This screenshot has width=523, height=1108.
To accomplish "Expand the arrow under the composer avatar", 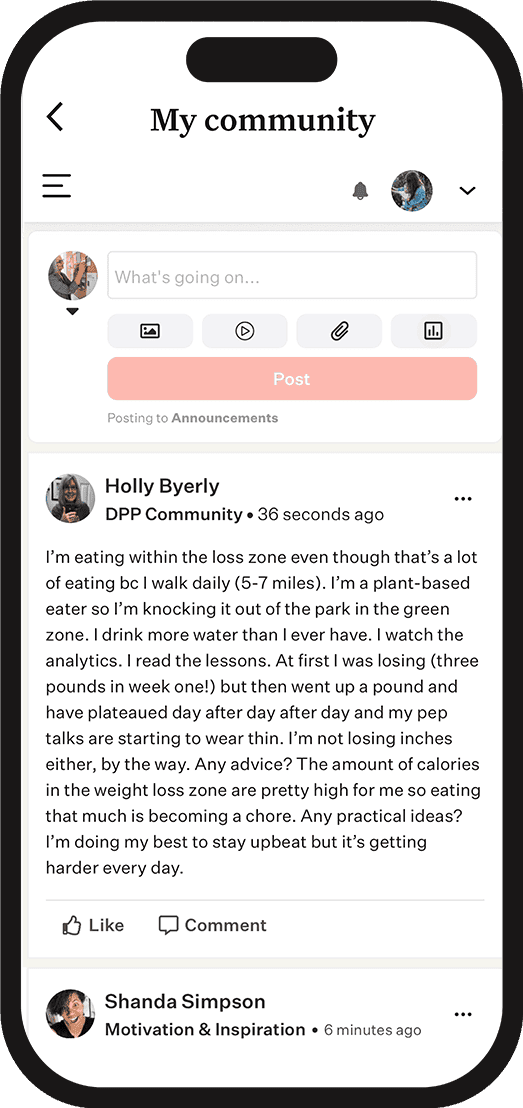I will pyautogui.click(x=72, y=312).
